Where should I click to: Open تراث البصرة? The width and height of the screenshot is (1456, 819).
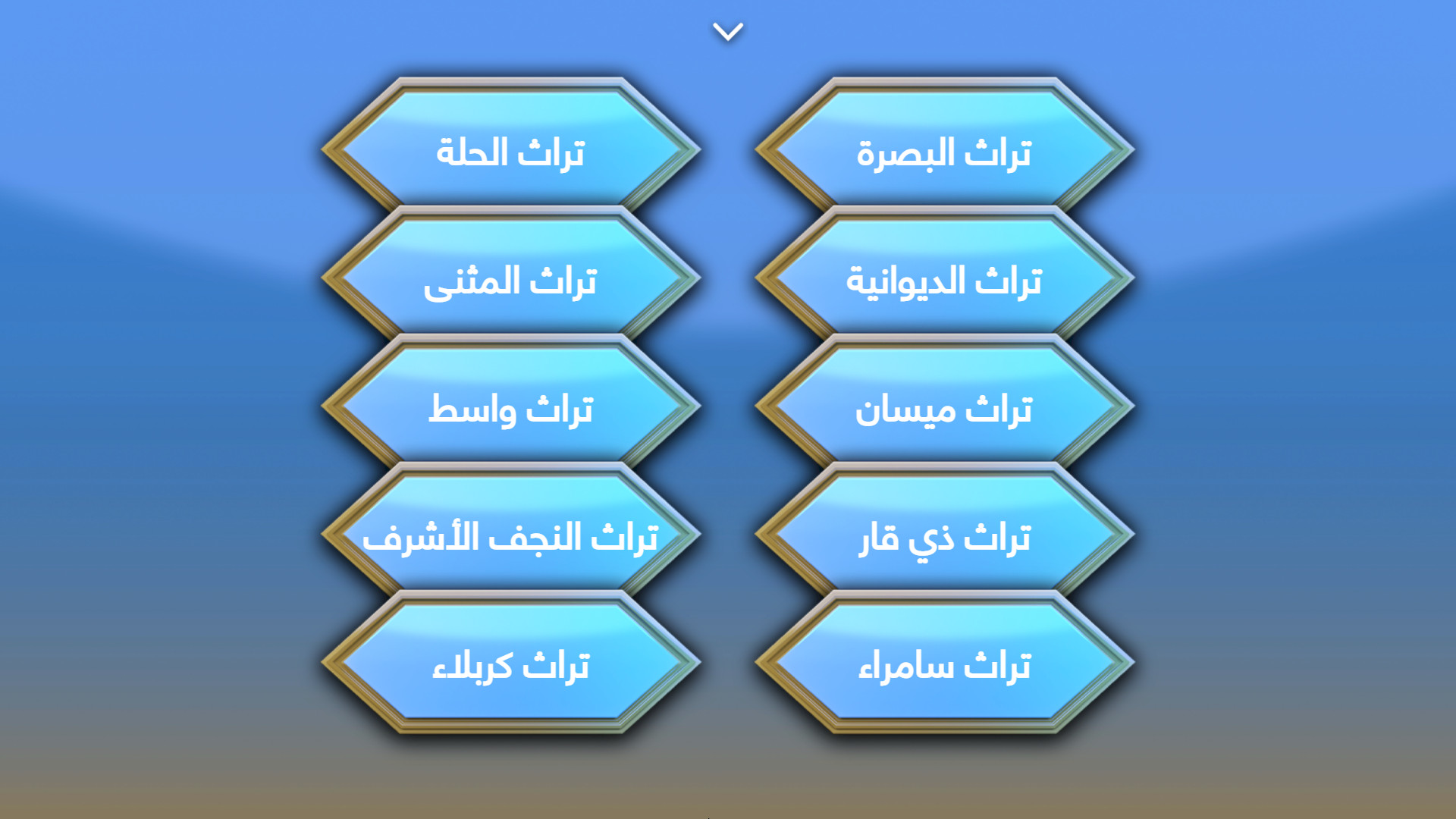pyautogui.click(x=944, y=152)
